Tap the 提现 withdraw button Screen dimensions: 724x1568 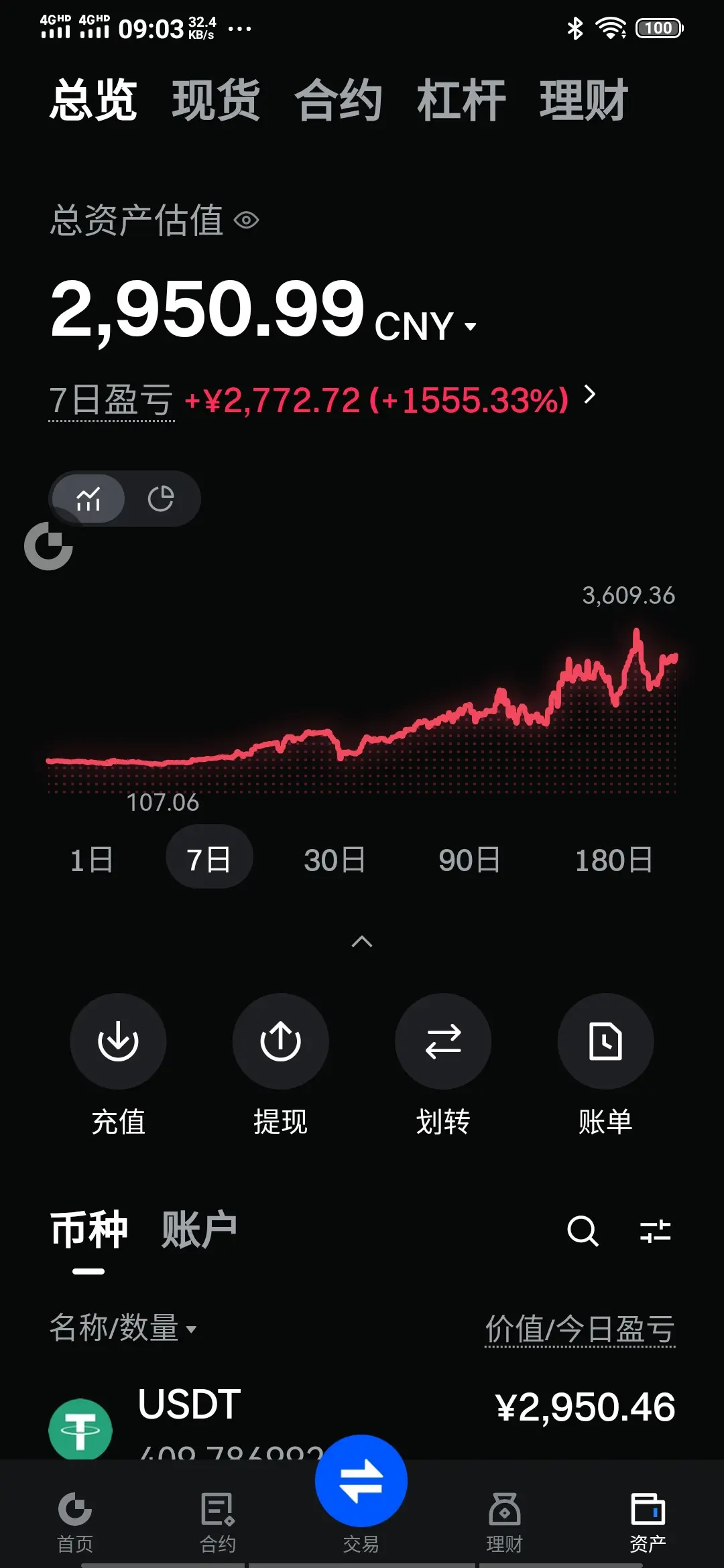pyautogui.click(x=280, y=1065)
